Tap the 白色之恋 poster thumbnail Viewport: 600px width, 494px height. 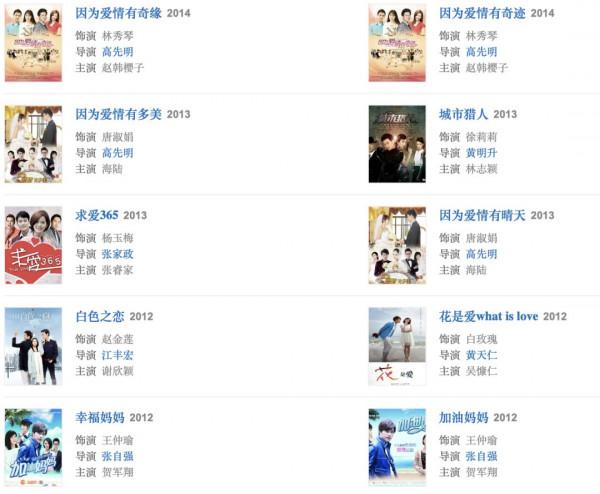tap(33, 346)
